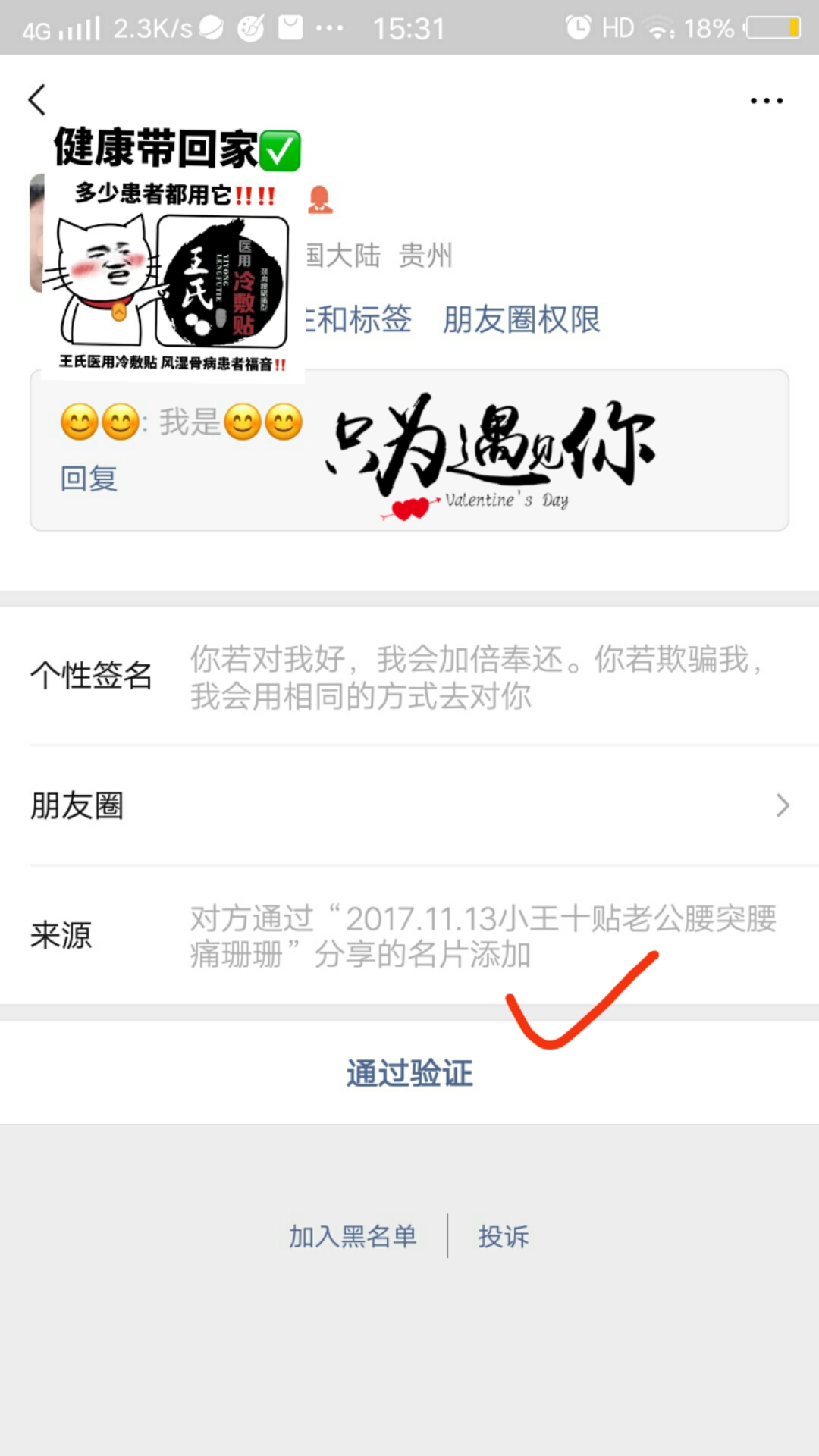Image resolution: width=819 pixels, height=1456 pixels.
Task: Tap 回复 to reply to the greeting
Action: click(x=89, y=479)
